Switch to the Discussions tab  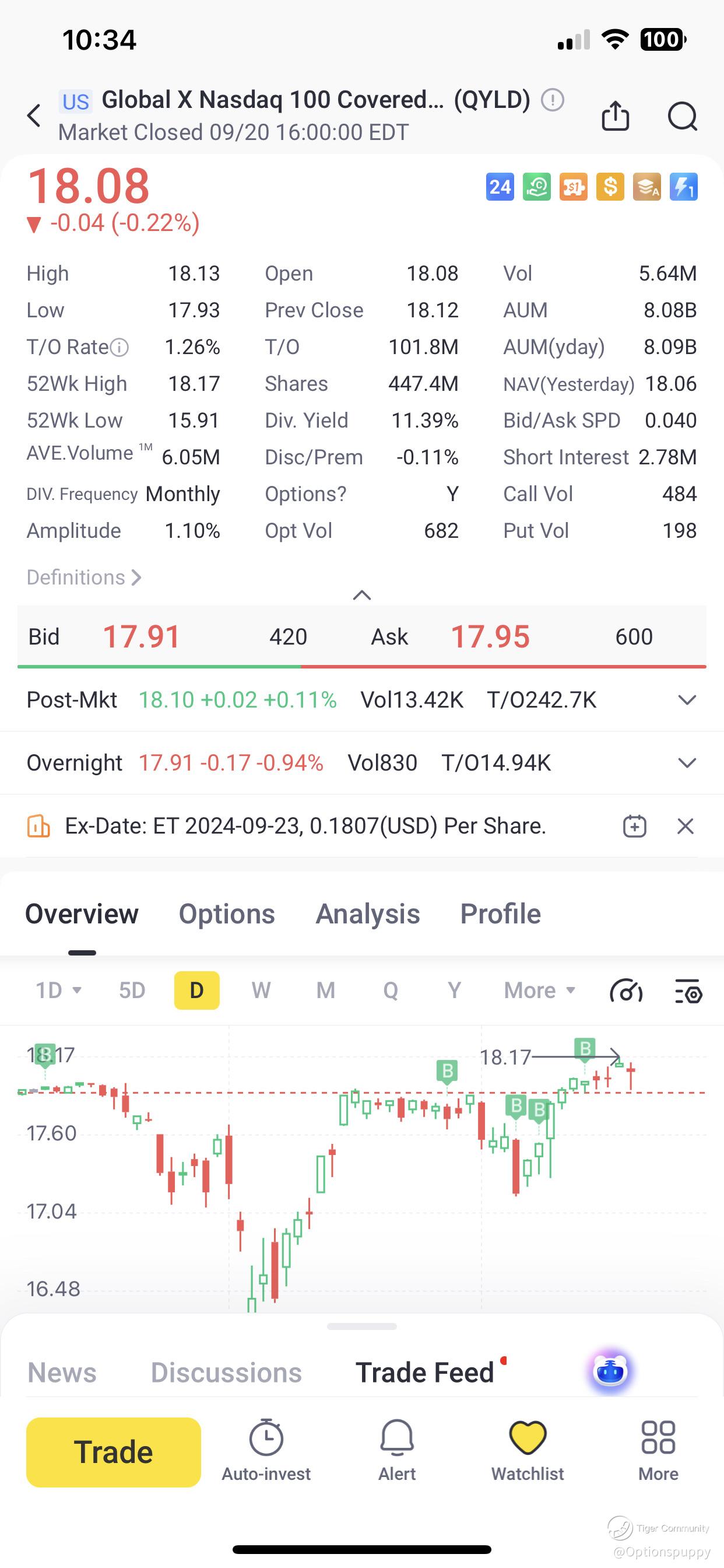point(226,1373)
